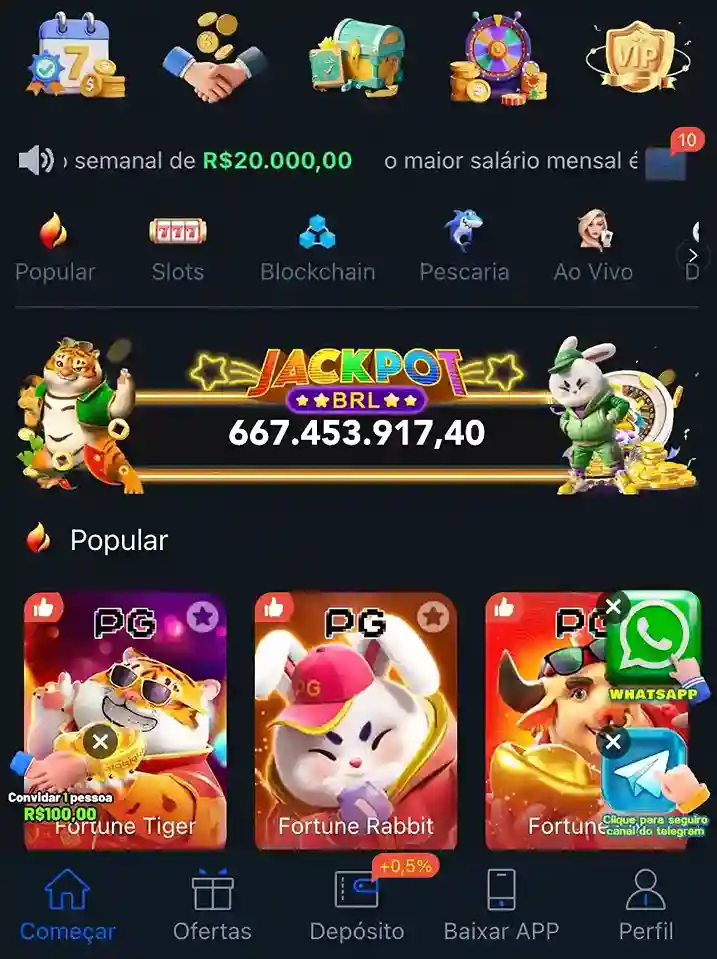The image size is (717, 959).
Task: Switch to the Blockchain category
Action: click(317, 249)
